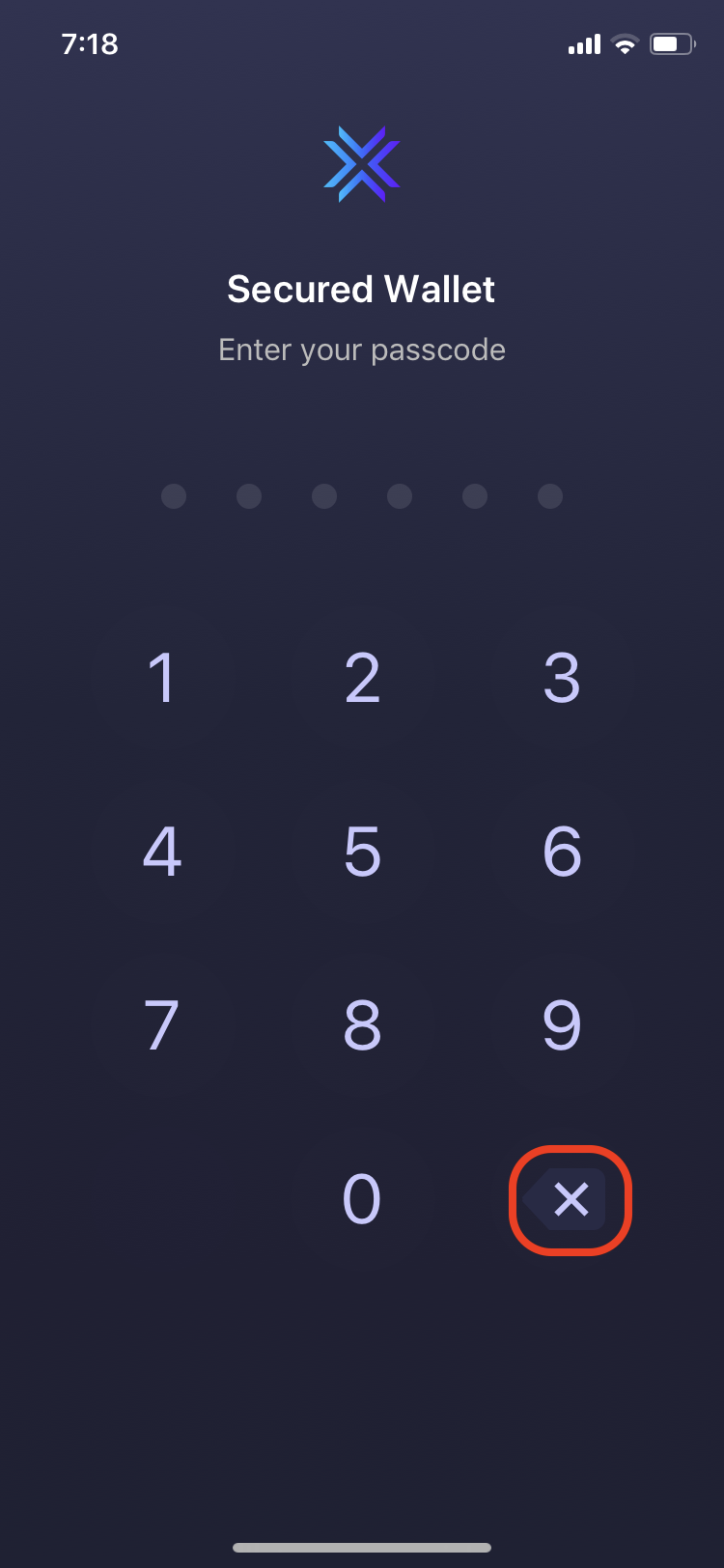Select digit 3 on the keypad
Viewport: 724px width, 1568px height.
point(562,678)
